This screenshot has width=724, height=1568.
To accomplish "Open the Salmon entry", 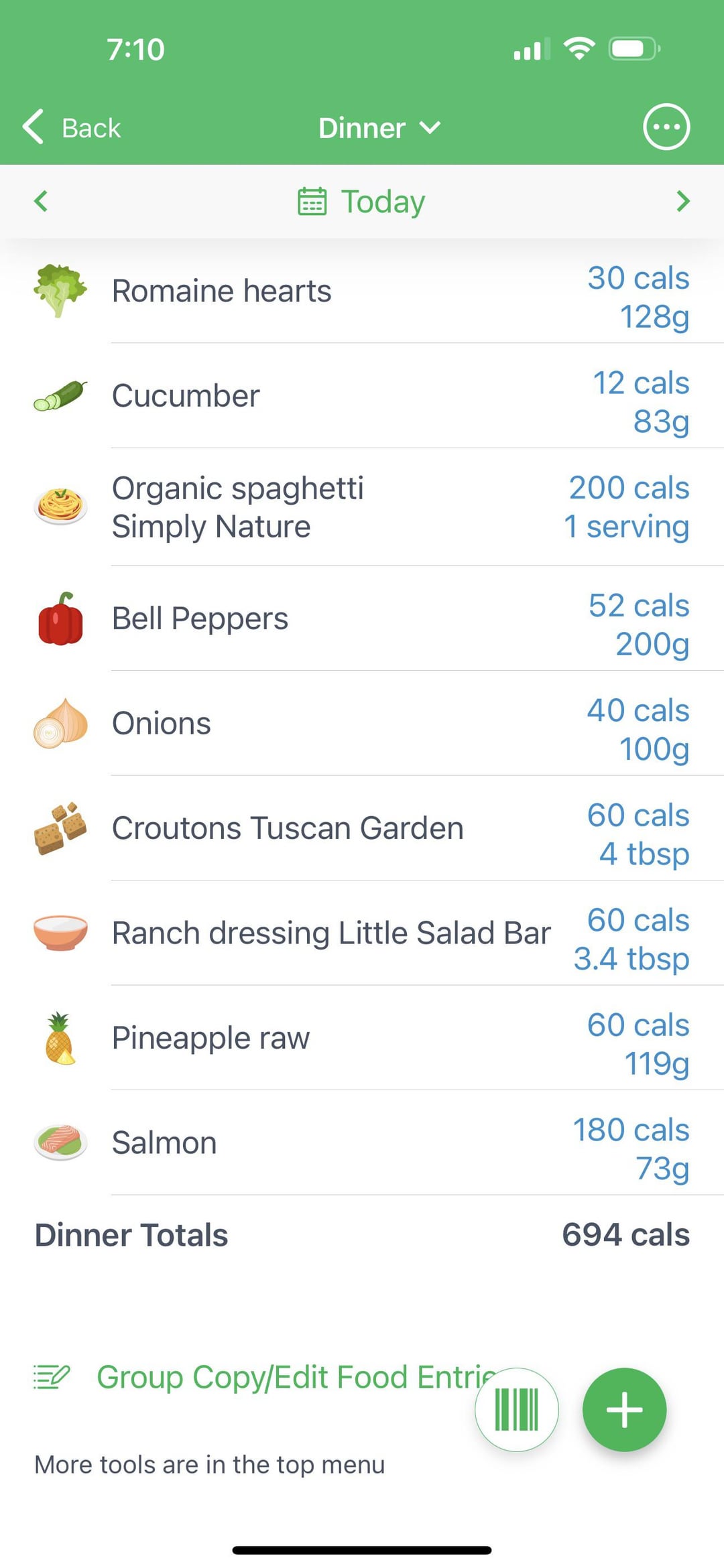I will pos(362,1143).
